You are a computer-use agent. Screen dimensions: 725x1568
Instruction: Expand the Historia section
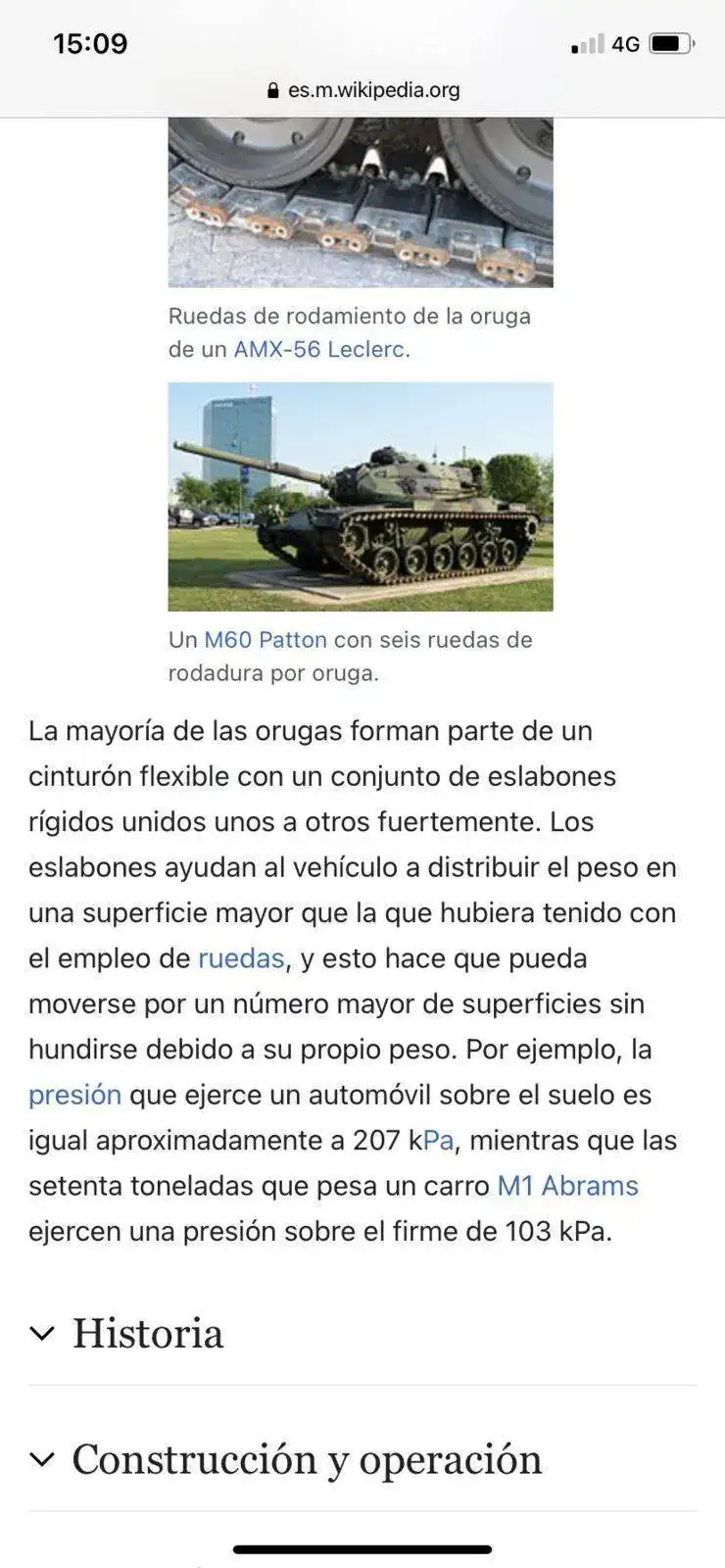pos(147,1333)
